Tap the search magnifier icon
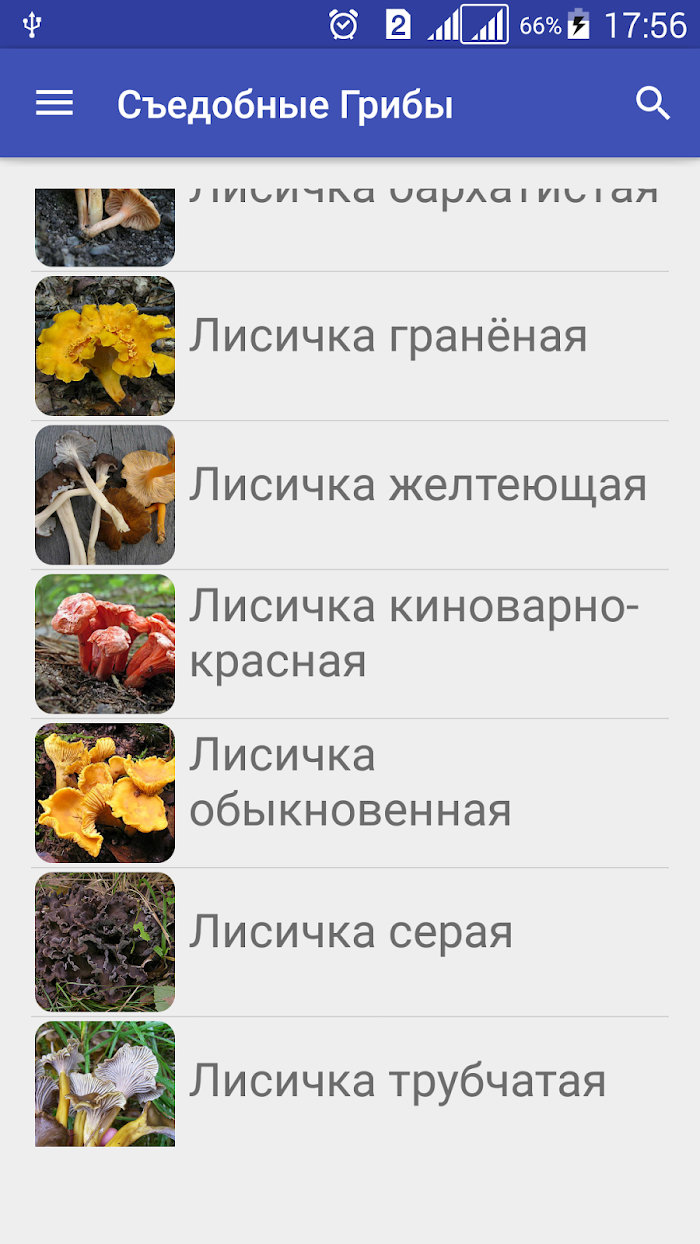The image size is (700, 1244). (x=653, y=103)
